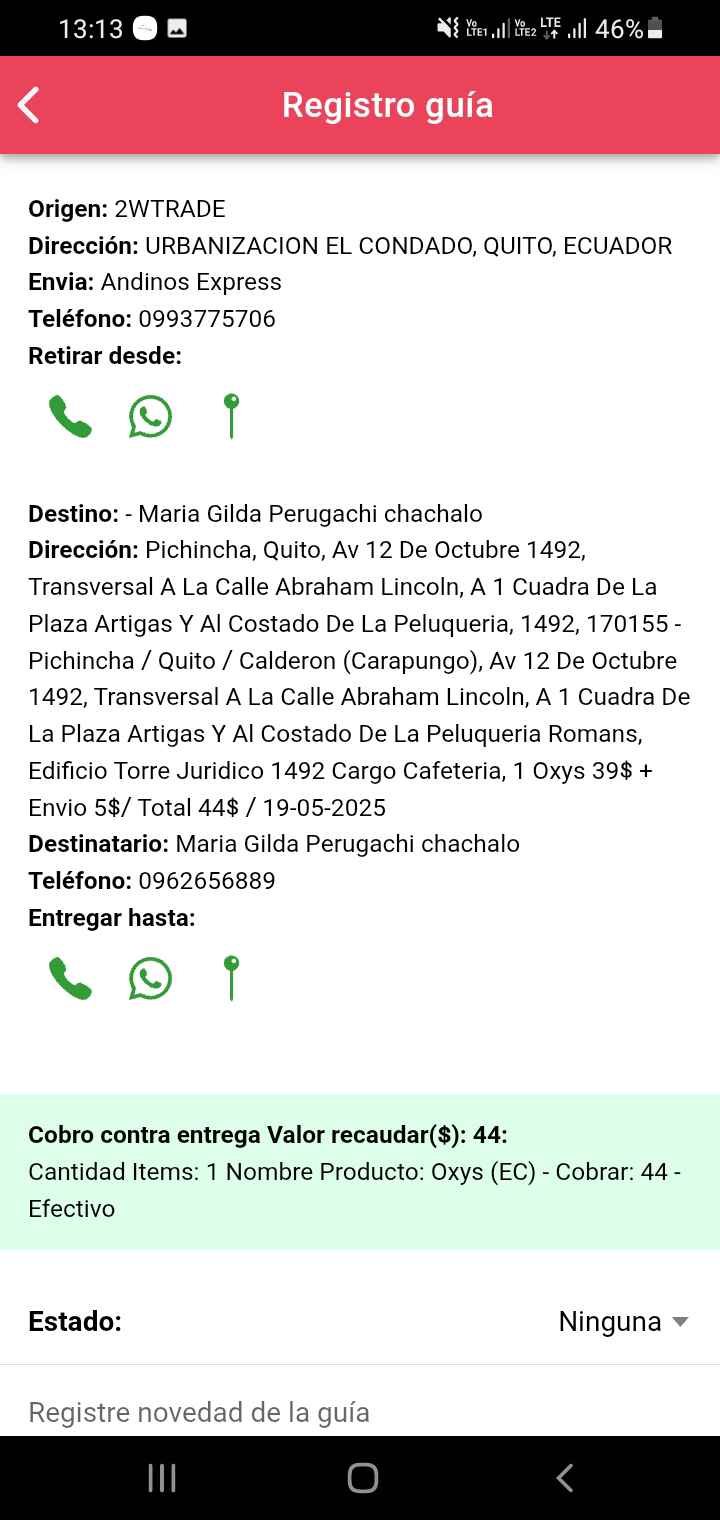Open map pin for Retirar desde location
720x1520 pixels.
pos(231,416)
